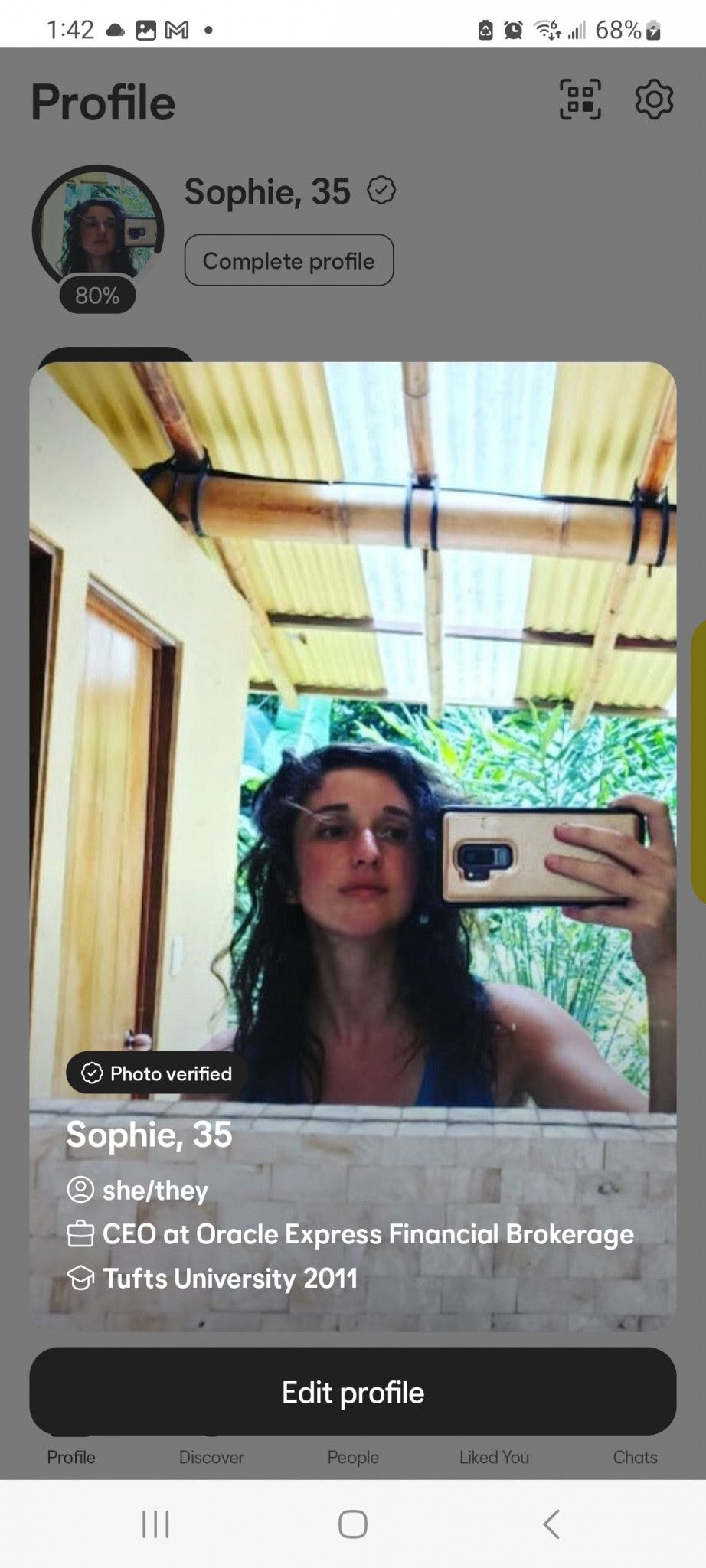Tap the Complete profile button
Image resolution: width=706 pixels, height=1568 pixels.
pyautogui.click(x=289, y=260)
